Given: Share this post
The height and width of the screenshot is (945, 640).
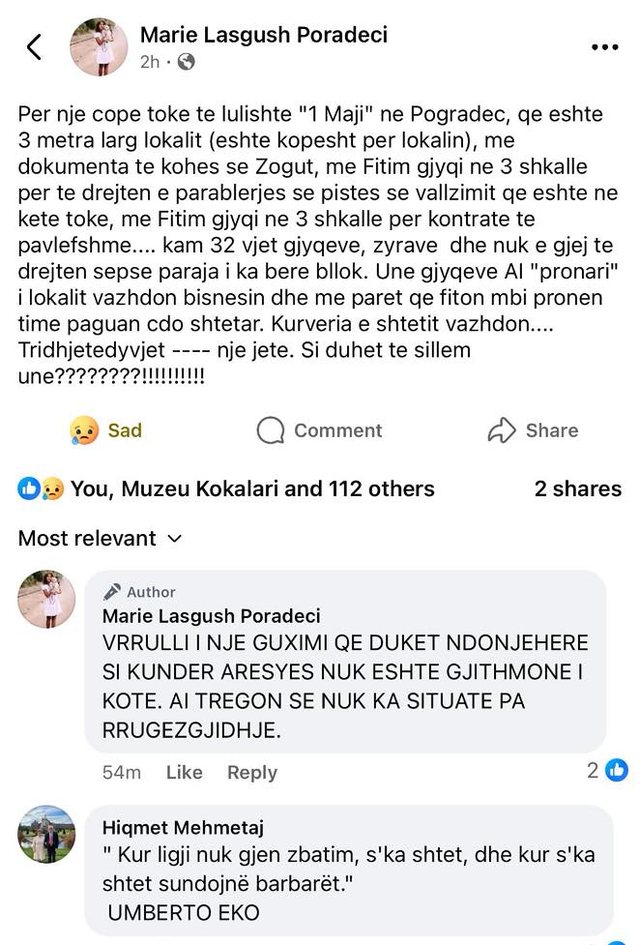Looking at the screenshot, I should click(x=532, y=430).
